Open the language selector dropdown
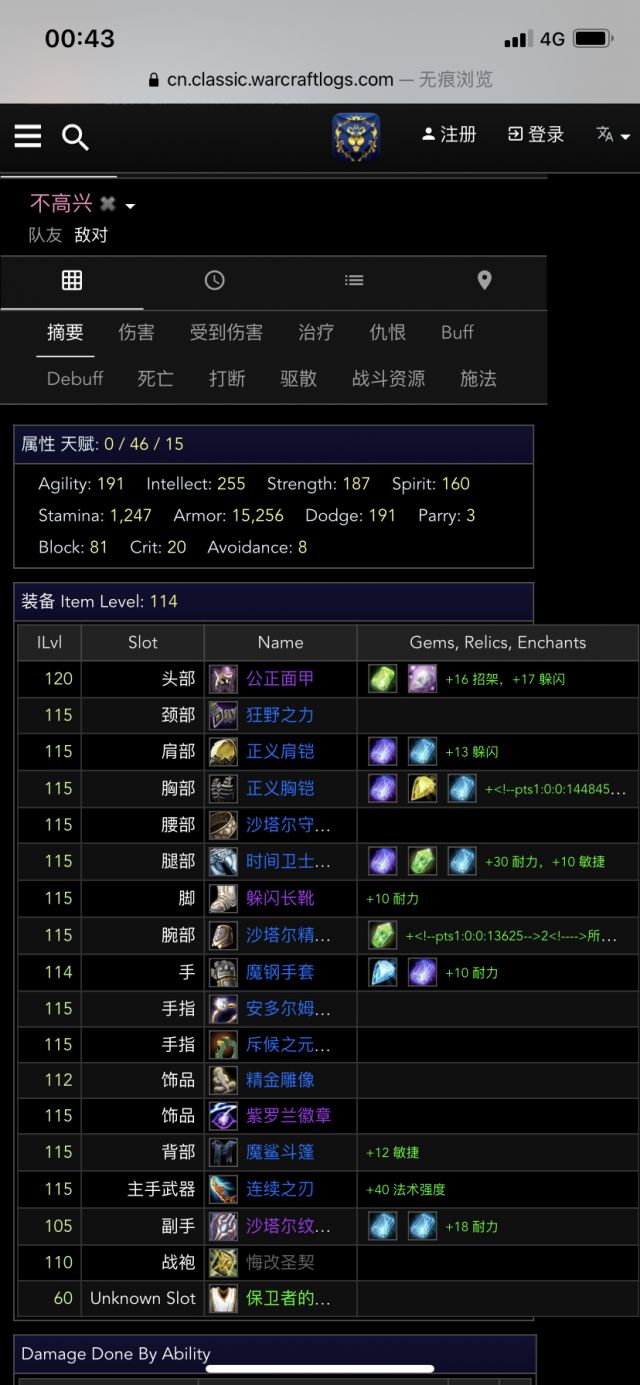Viewport: 640px width, 1385px height. (613, 134)
